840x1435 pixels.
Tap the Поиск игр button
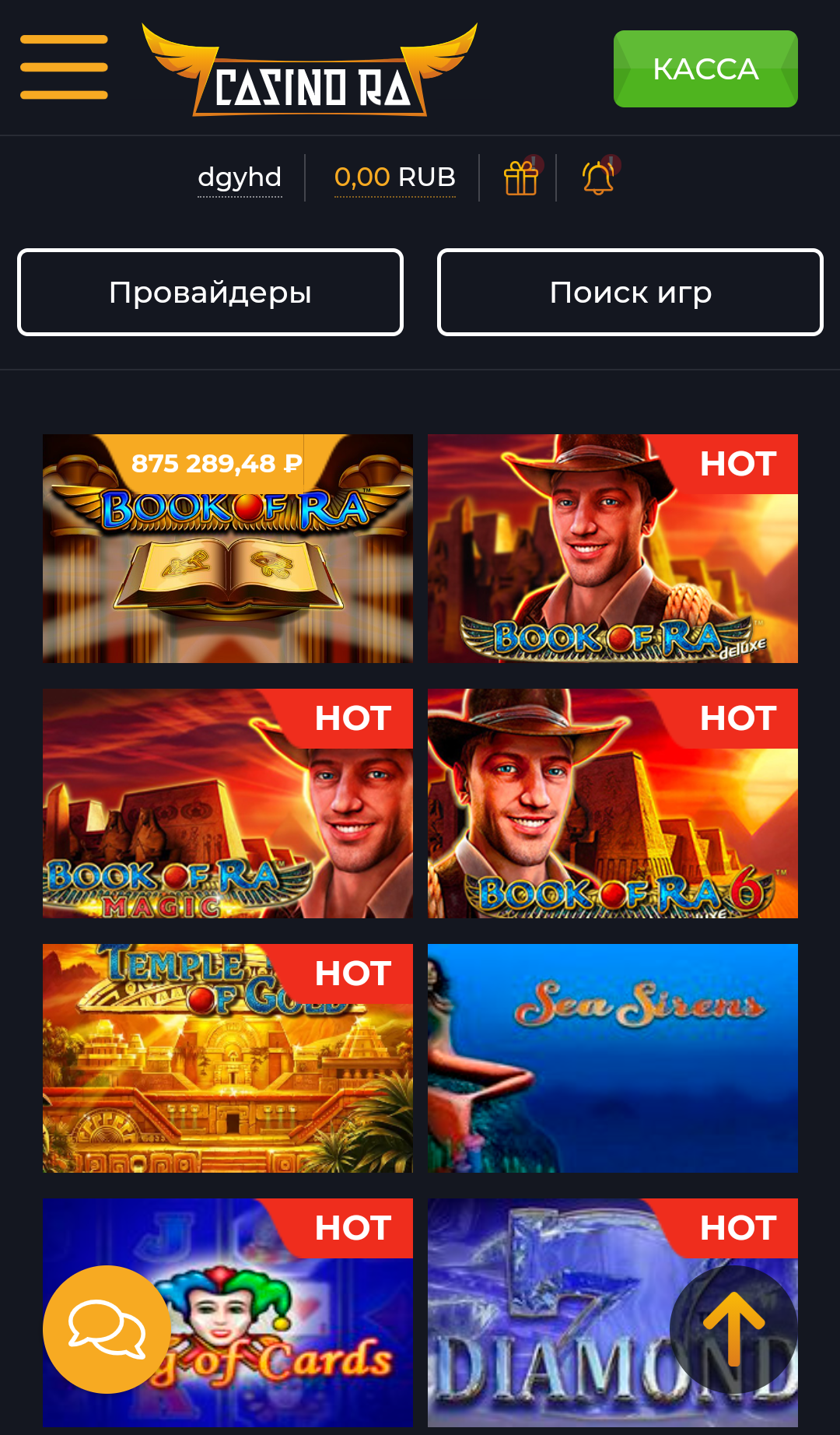[630, 293]
